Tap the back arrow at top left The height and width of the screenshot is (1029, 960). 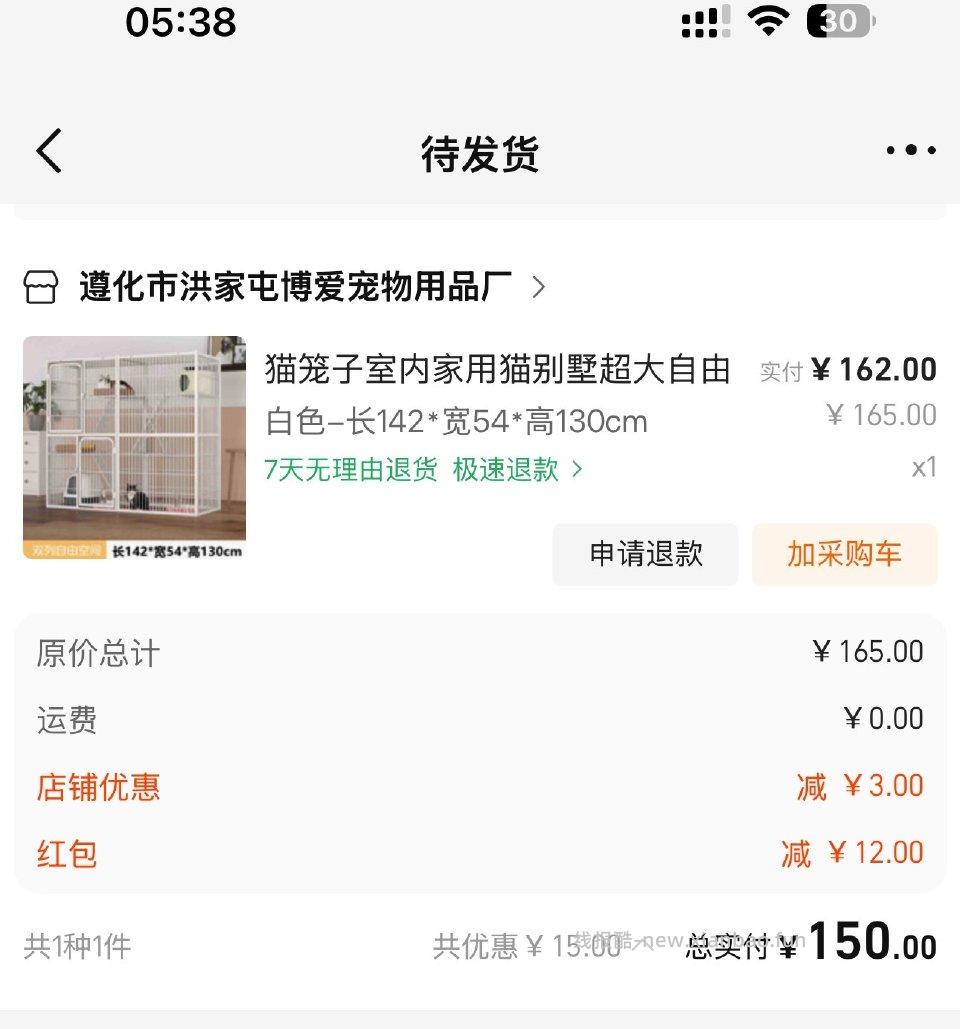coord(47,150)
